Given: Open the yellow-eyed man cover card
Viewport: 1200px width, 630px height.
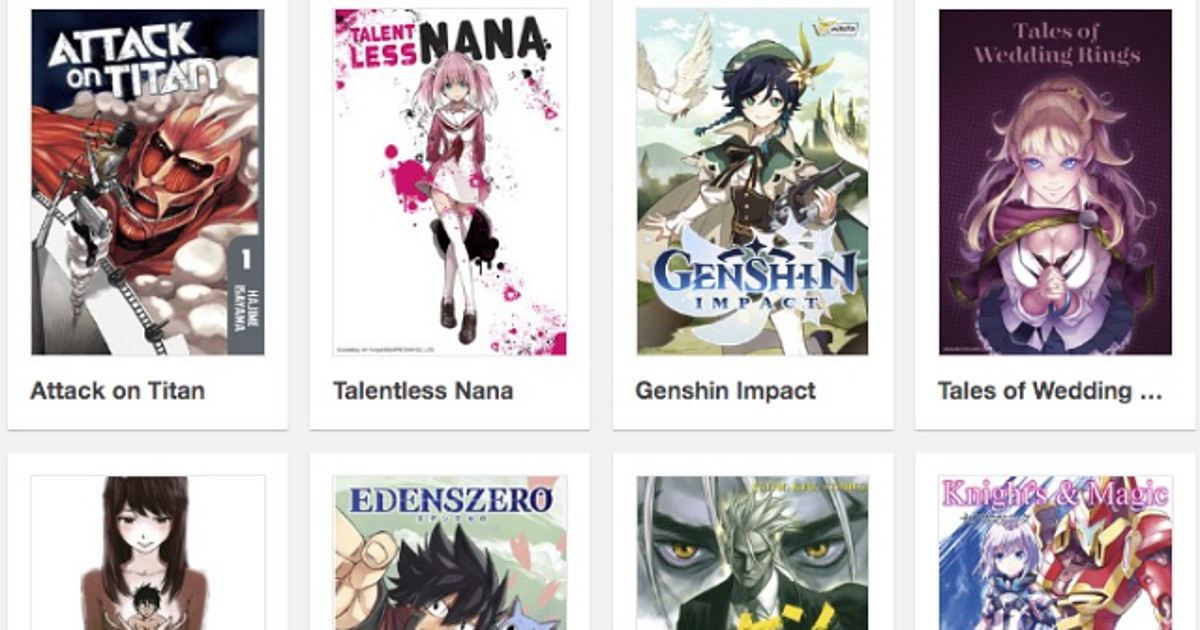Looking at the screenshot, I should coord(752,552).
